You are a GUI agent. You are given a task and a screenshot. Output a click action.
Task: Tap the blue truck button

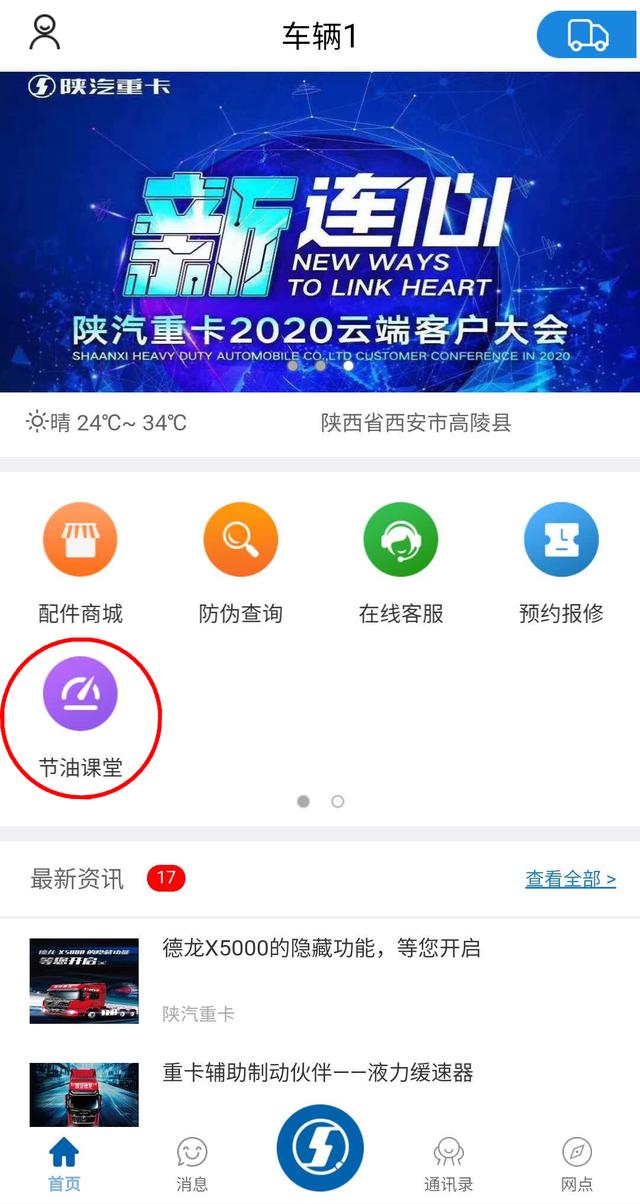(587, 35)
